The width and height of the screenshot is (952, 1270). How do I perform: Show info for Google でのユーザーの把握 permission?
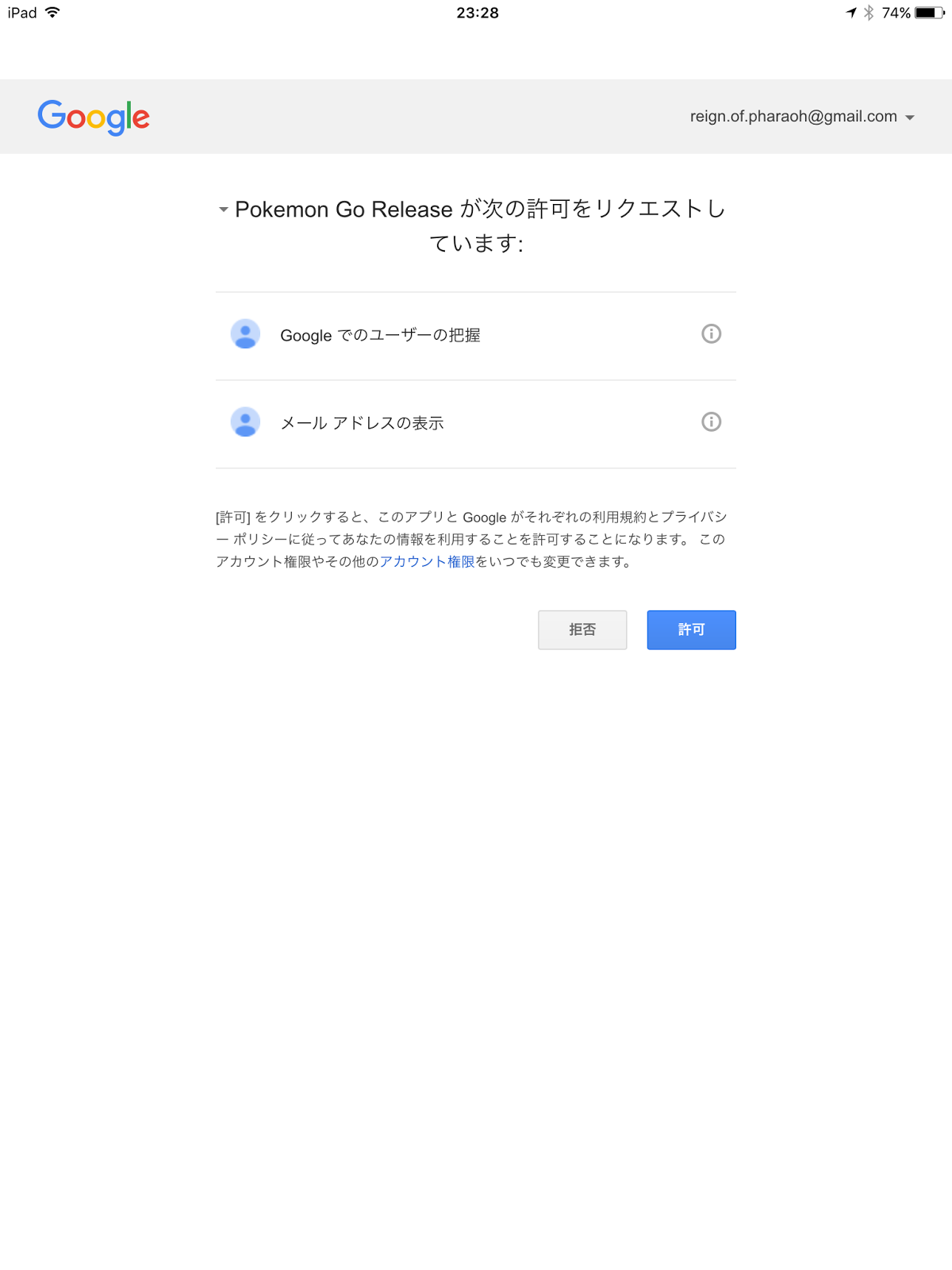click(711, 334)
